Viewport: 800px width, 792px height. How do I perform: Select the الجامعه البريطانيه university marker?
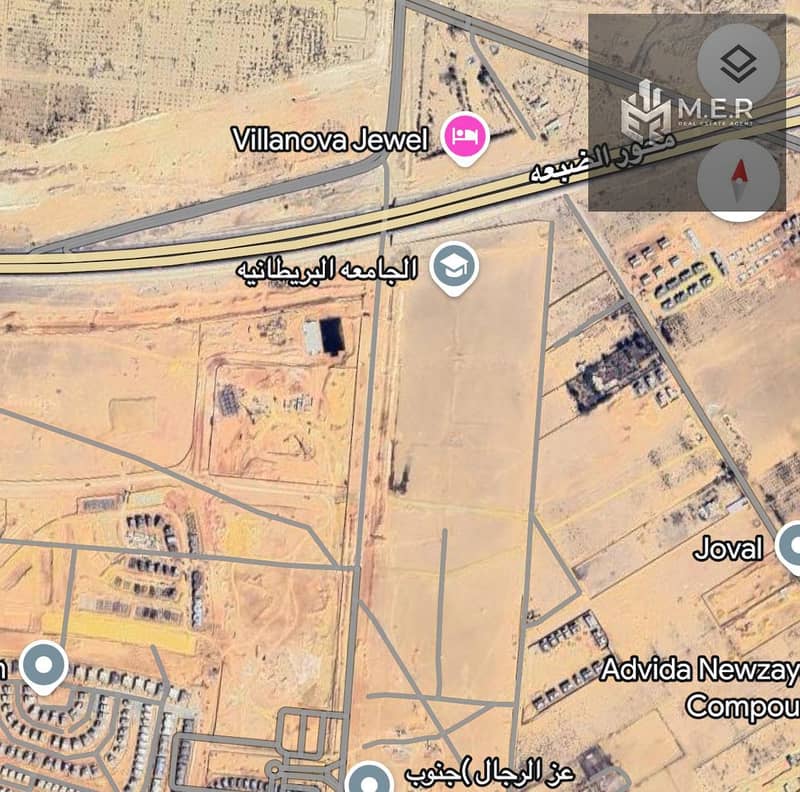pos(455,268)
